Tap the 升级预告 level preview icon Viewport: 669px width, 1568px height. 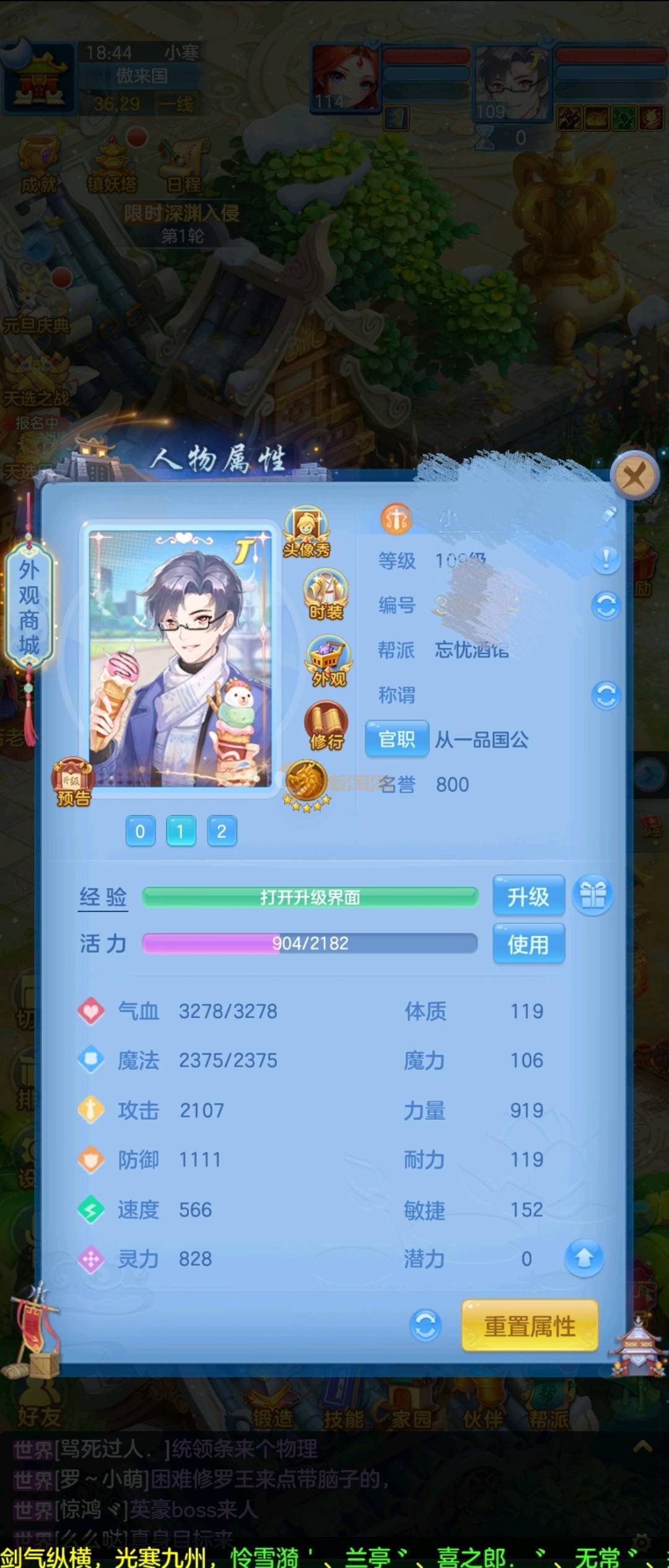[x=73, y=782]
